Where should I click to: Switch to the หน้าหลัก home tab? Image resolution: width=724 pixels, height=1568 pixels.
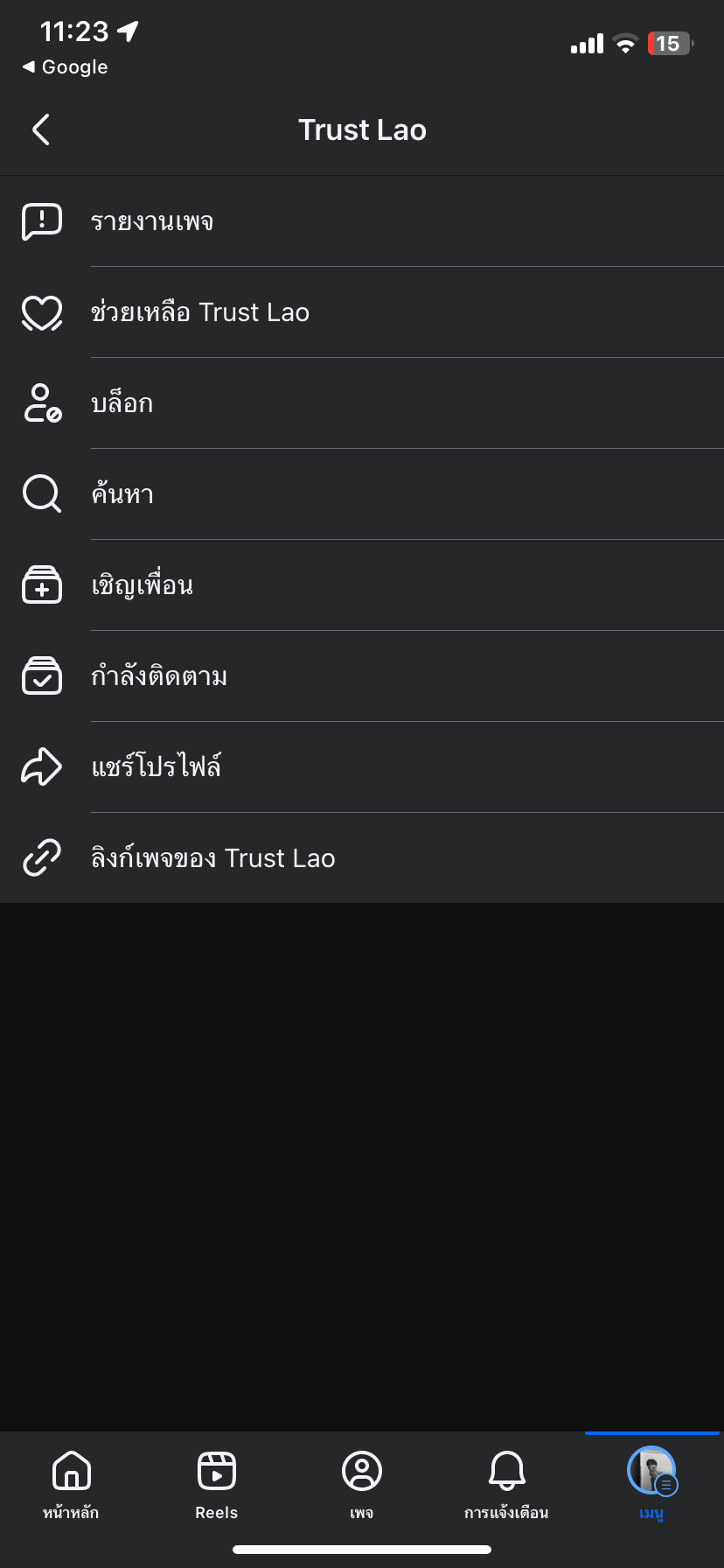(x=72, y=1486)
